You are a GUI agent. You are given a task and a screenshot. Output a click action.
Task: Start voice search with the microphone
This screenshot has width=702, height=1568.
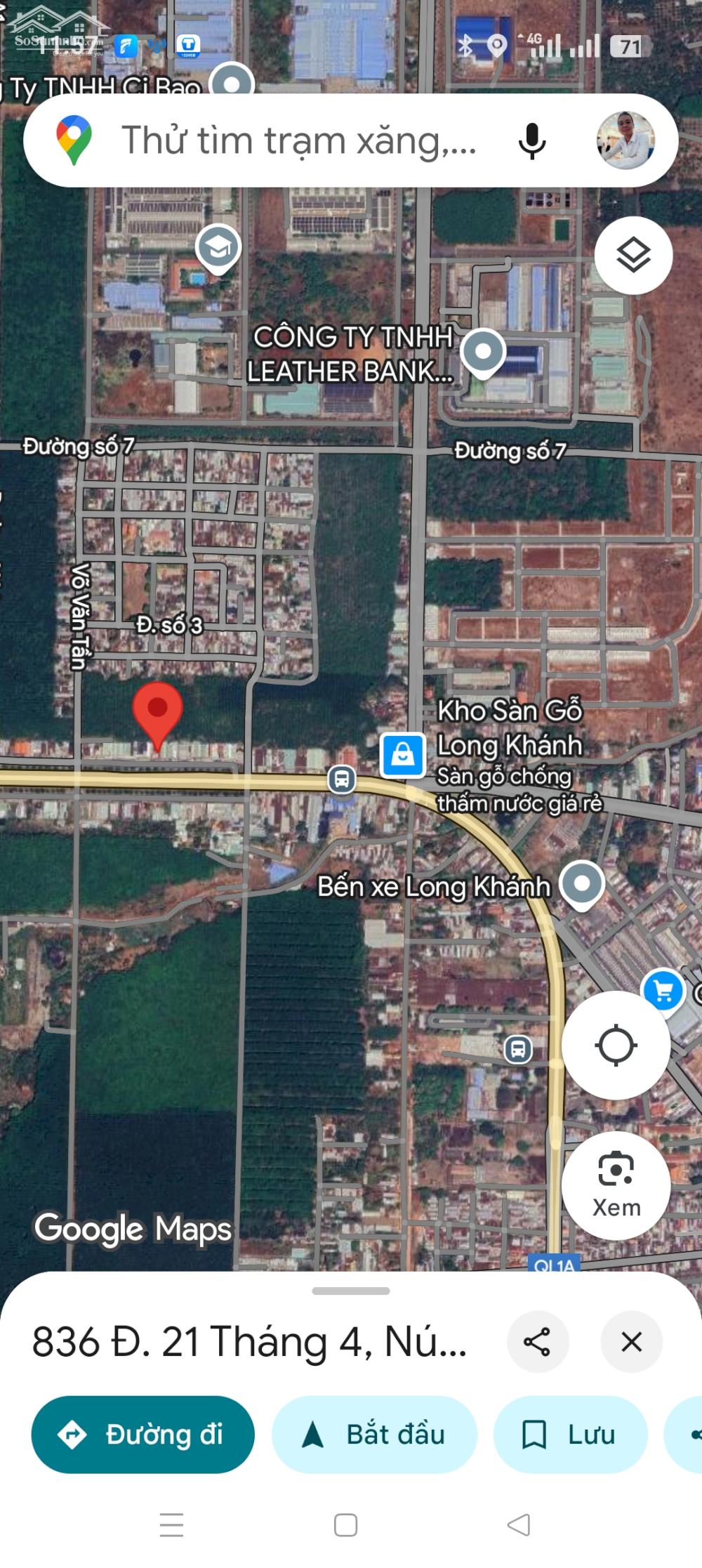532,140
